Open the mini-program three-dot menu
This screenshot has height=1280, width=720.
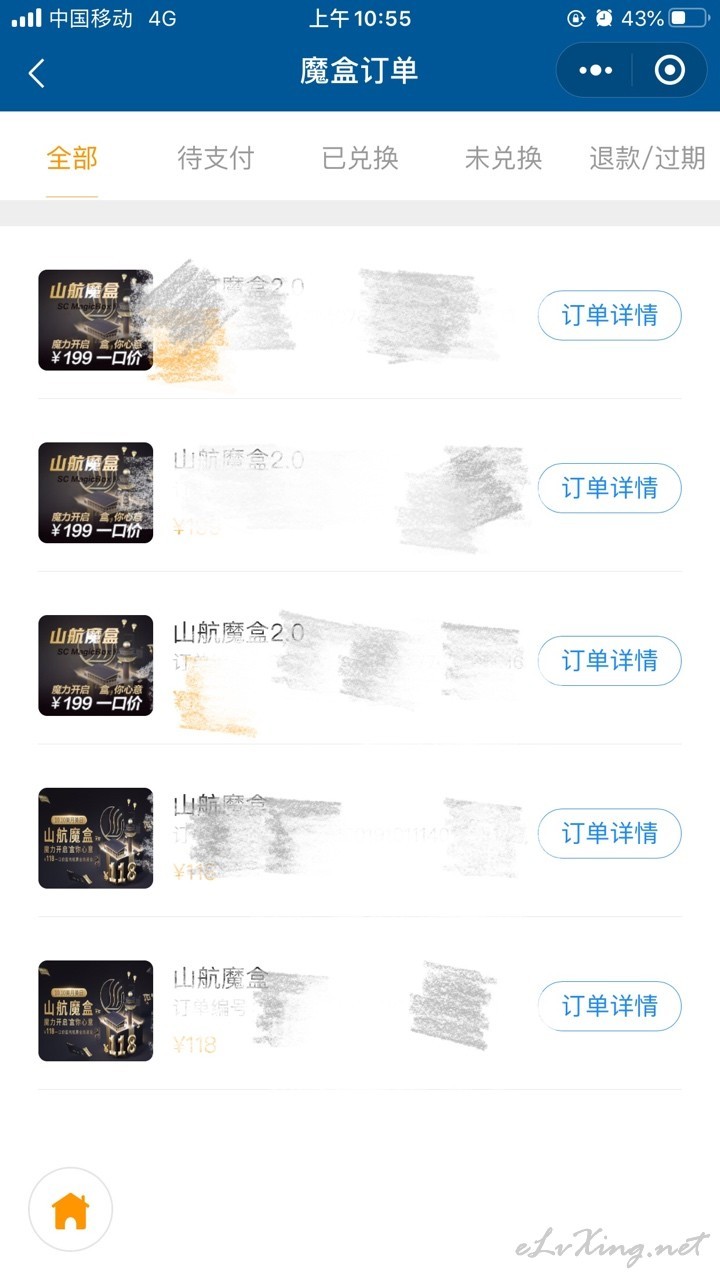pos(595,70)
